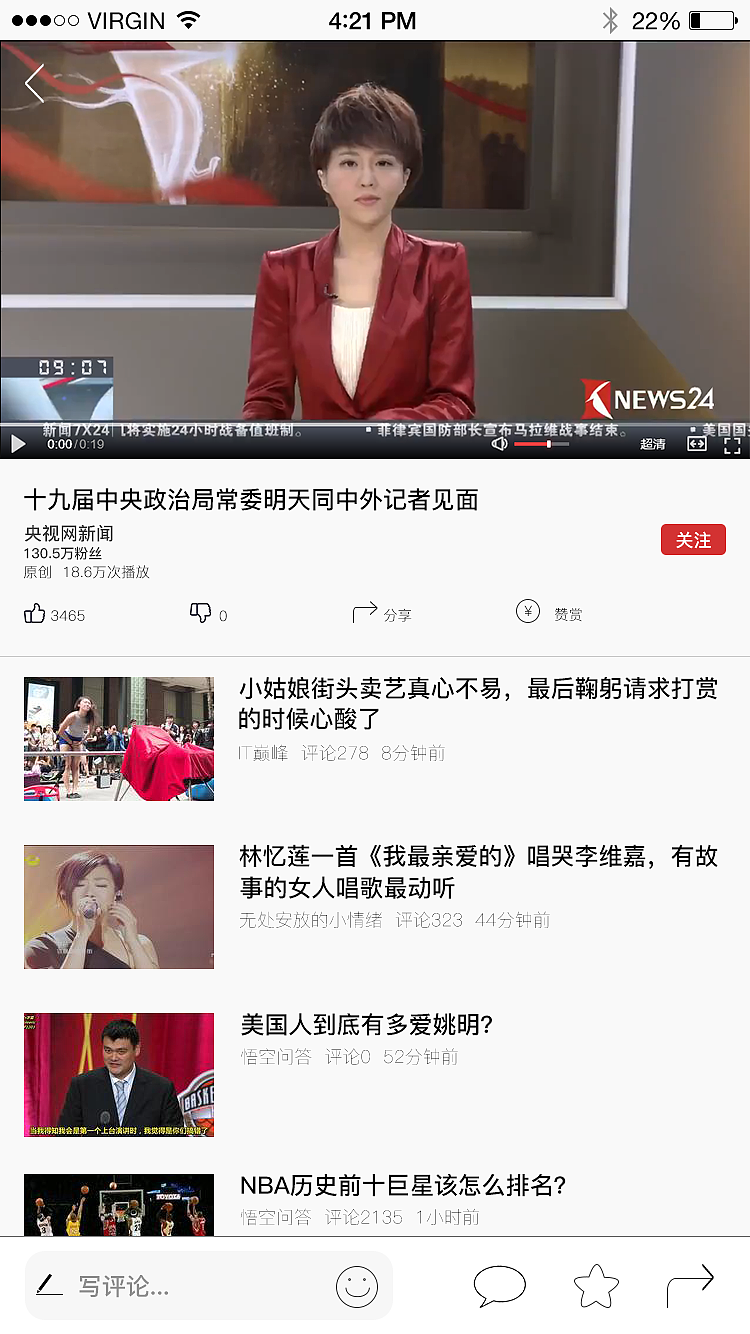
Task: Dislike the video with the thumbs-down
Action: click(200, 612)
